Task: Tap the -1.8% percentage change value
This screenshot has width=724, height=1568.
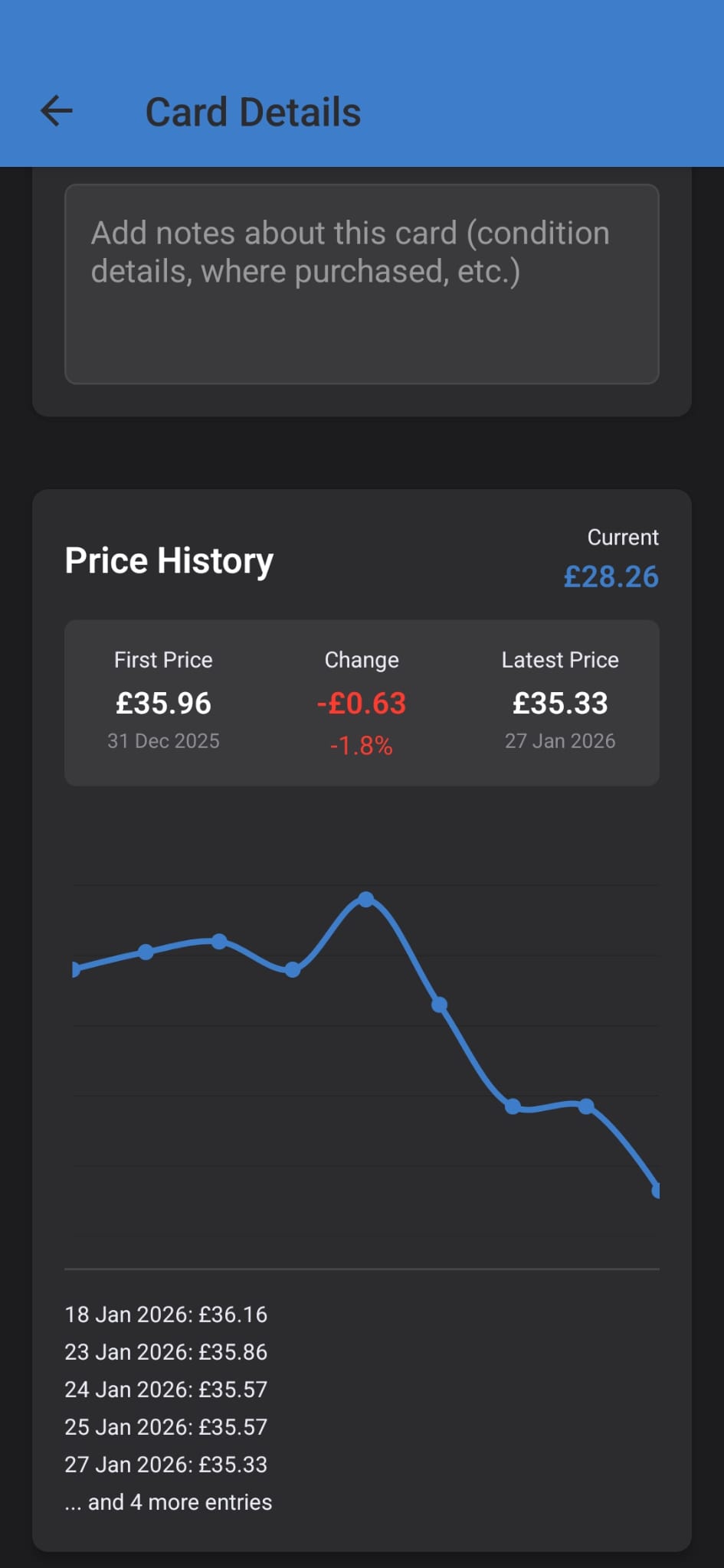Action: [x=361, y=743]
